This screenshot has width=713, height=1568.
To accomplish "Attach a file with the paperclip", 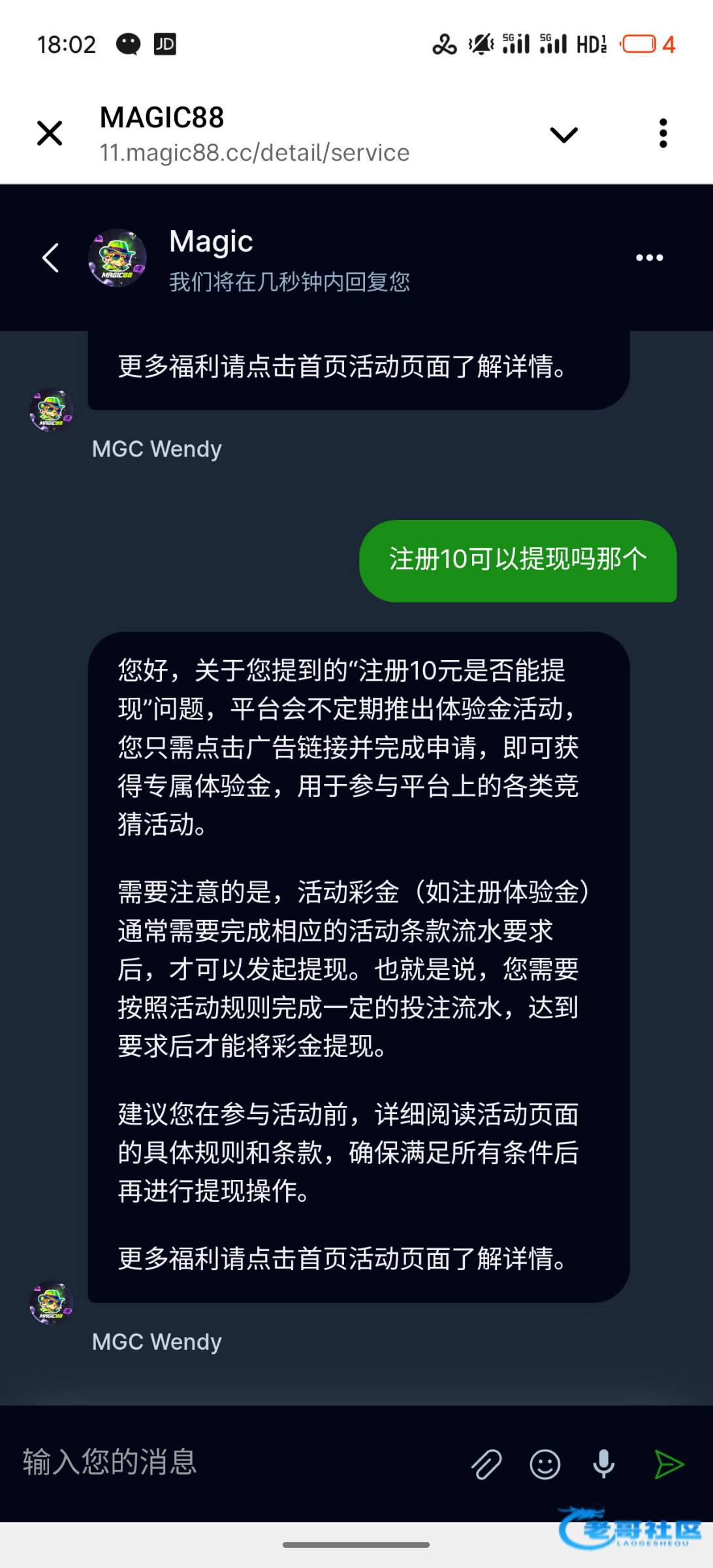I will 486,1464.
